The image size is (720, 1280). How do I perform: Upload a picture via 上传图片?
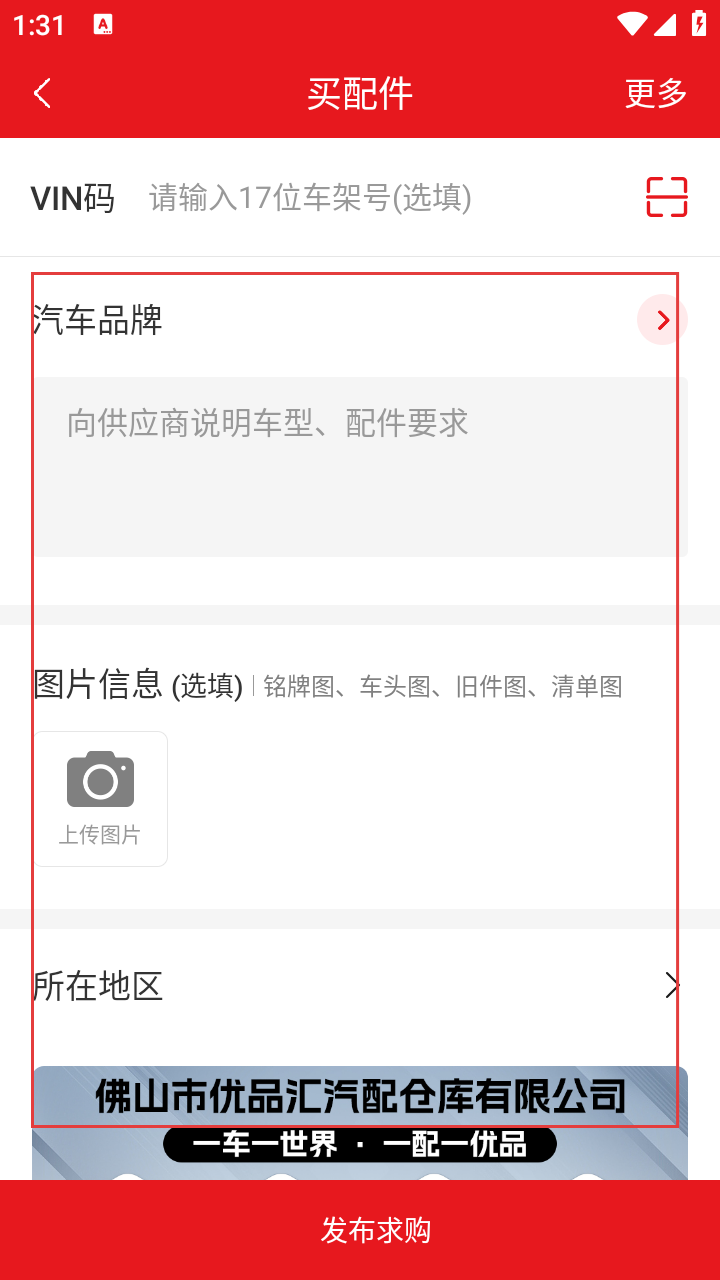(100, 798)
